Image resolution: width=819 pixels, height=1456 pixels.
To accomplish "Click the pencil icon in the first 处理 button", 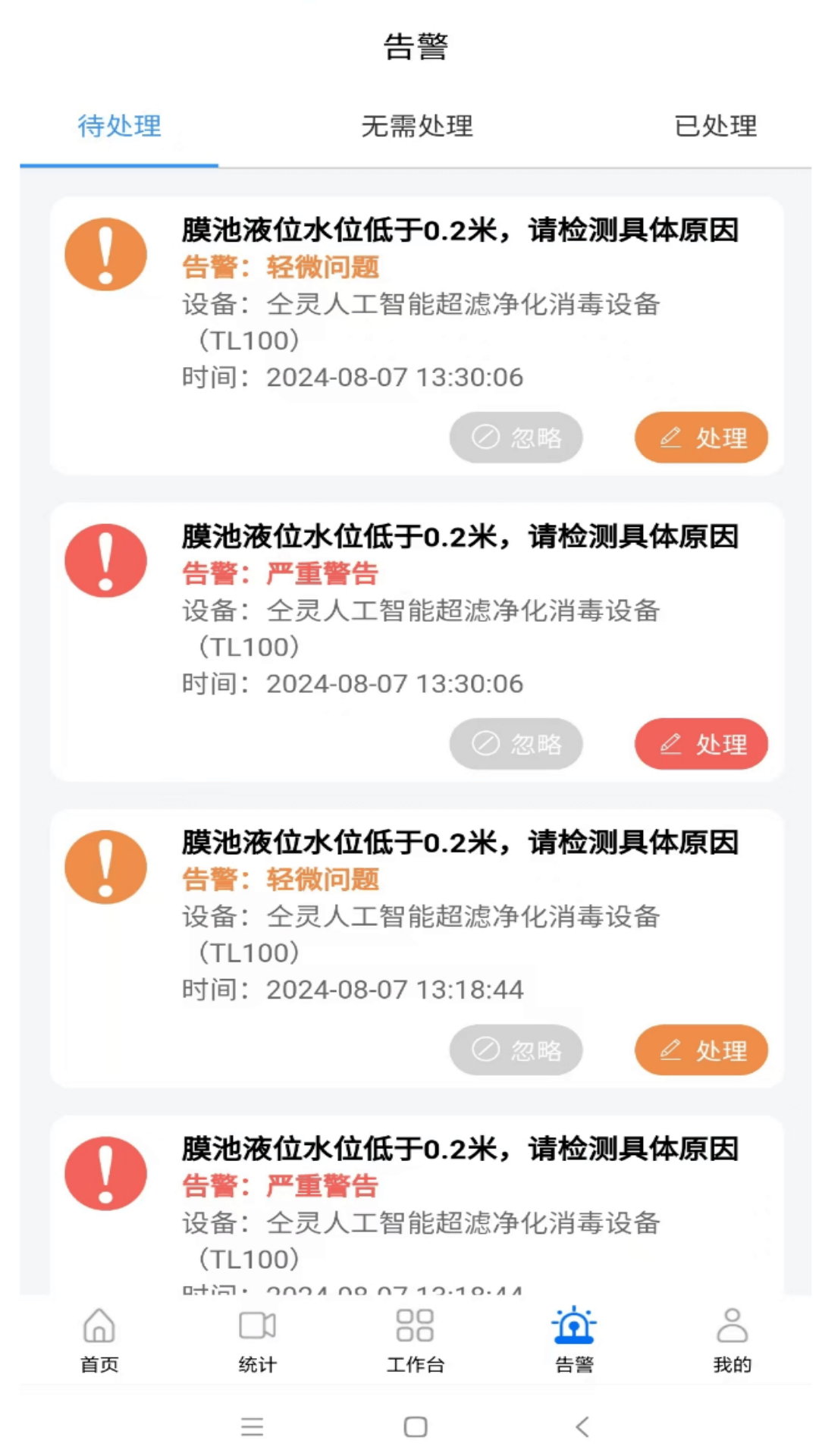I will point(670,438).
